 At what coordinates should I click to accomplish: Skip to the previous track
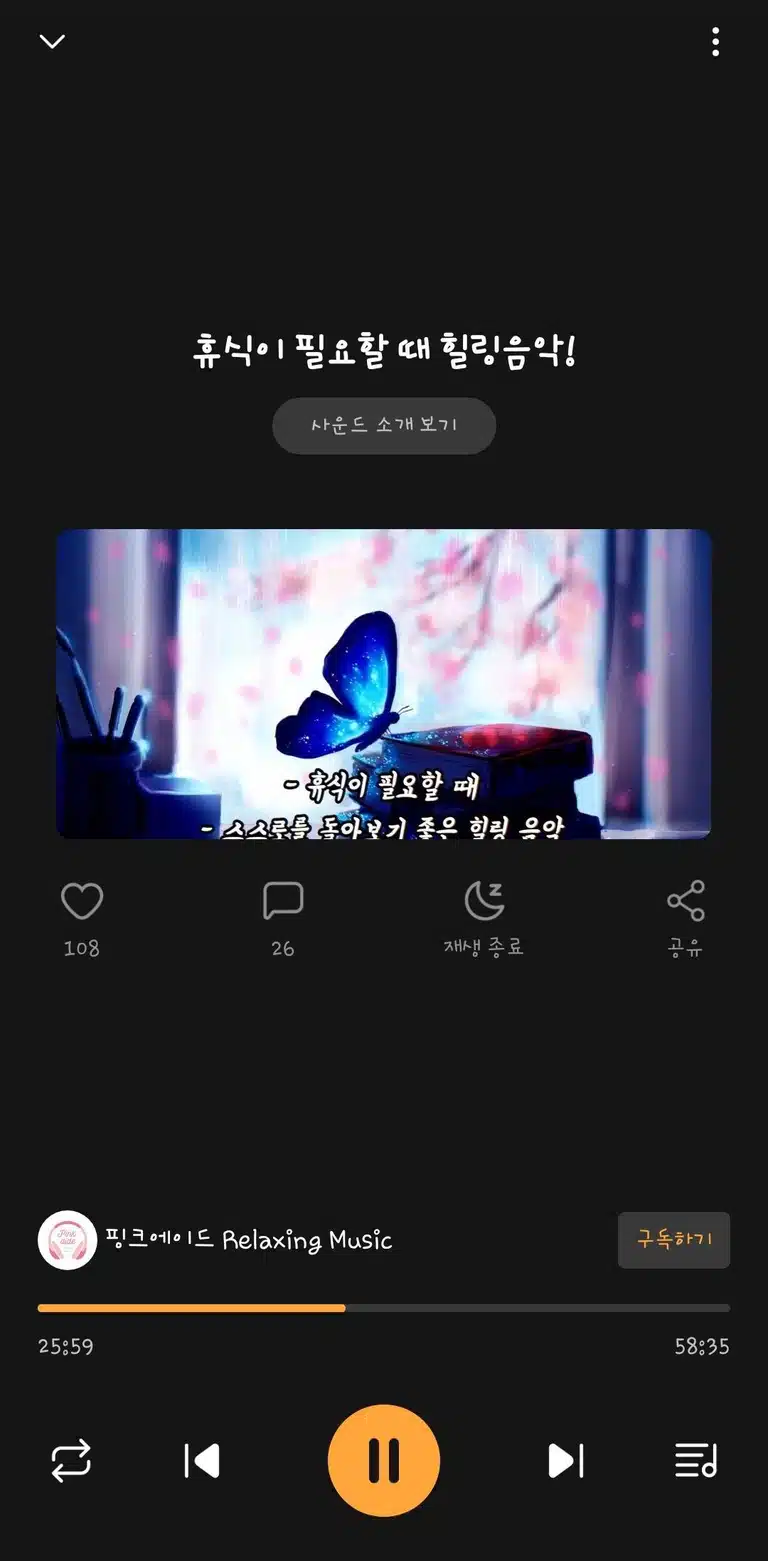click(x=202, y=1461)
